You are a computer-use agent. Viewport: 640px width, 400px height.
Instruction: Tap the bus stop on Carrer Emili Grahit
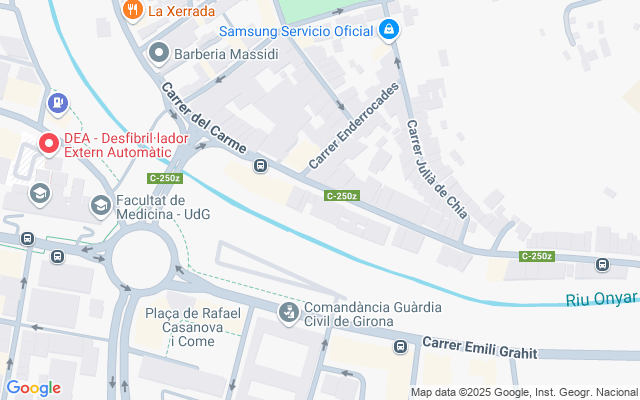pyautogui.click(x=400, y=347)
